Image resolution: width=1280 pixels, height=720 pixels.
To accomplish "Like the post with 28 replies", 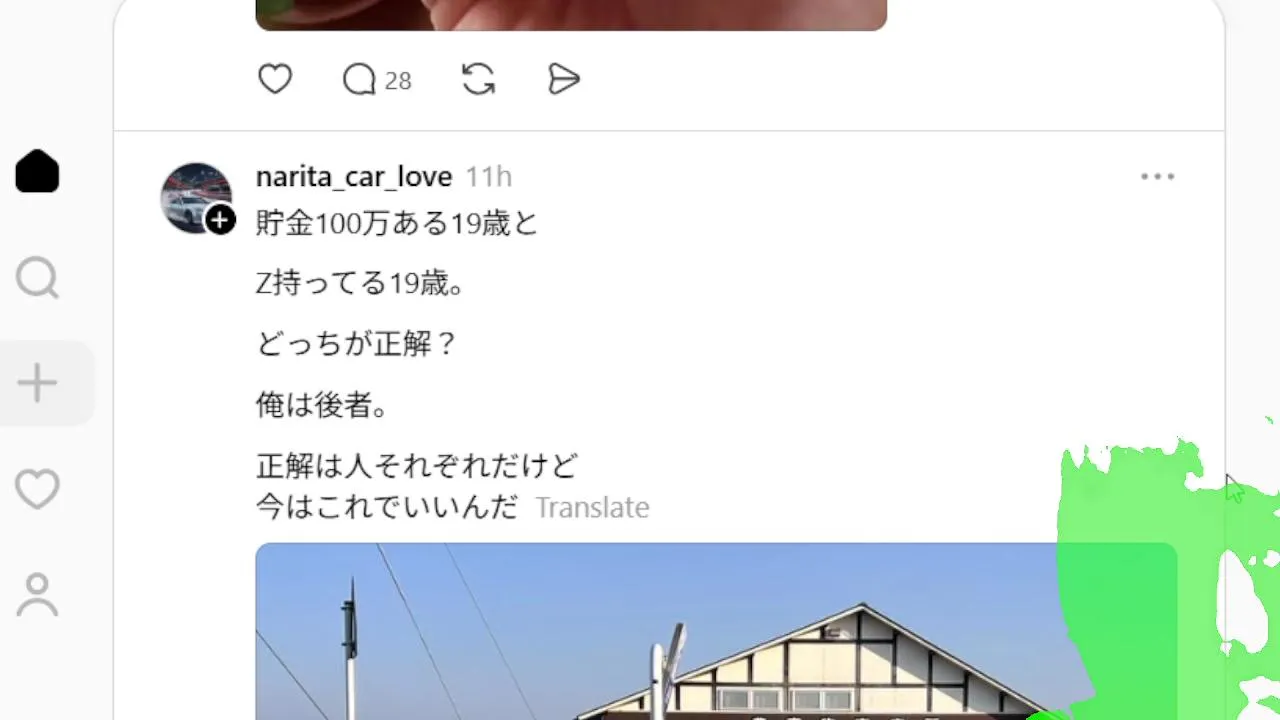I will click(275, 79).
